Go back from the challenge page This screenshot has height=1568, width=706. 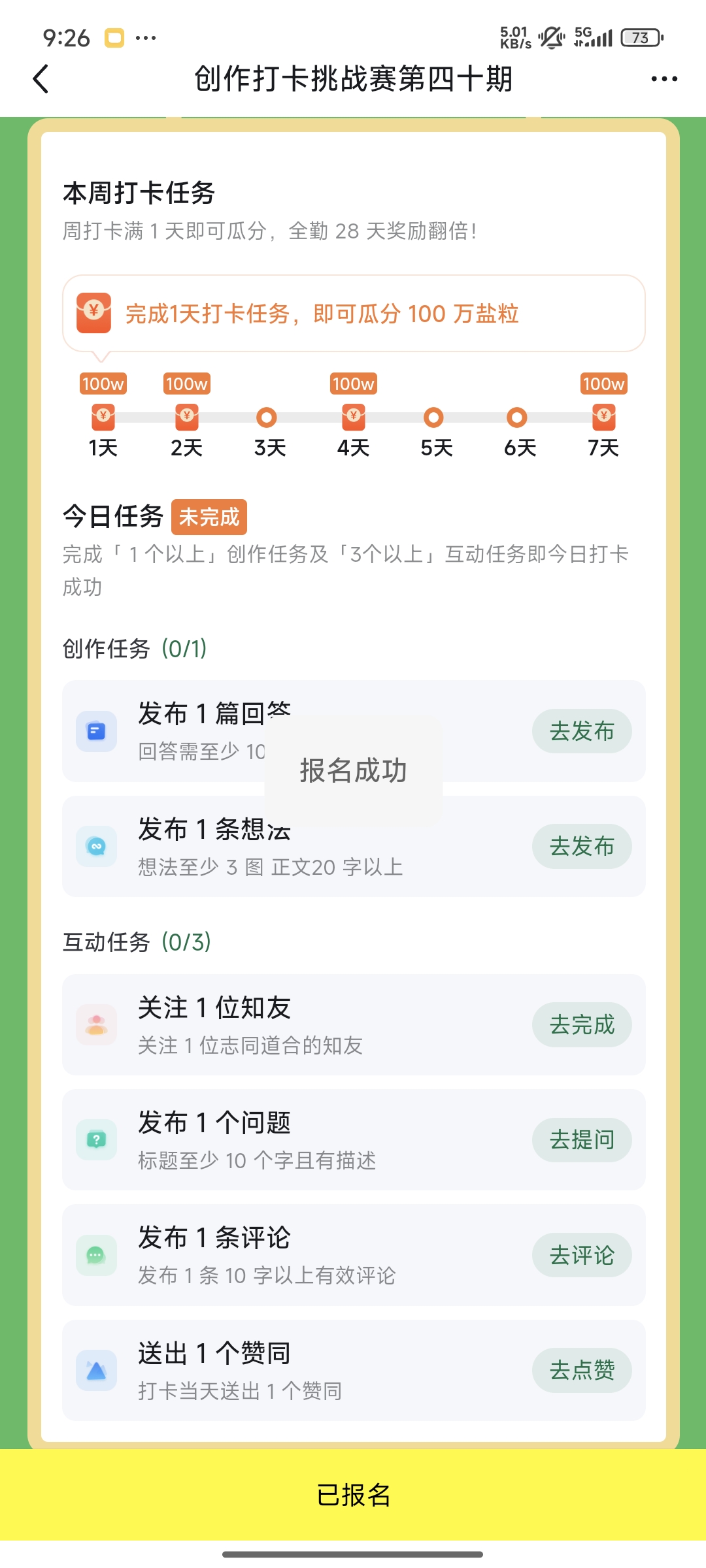41,79
